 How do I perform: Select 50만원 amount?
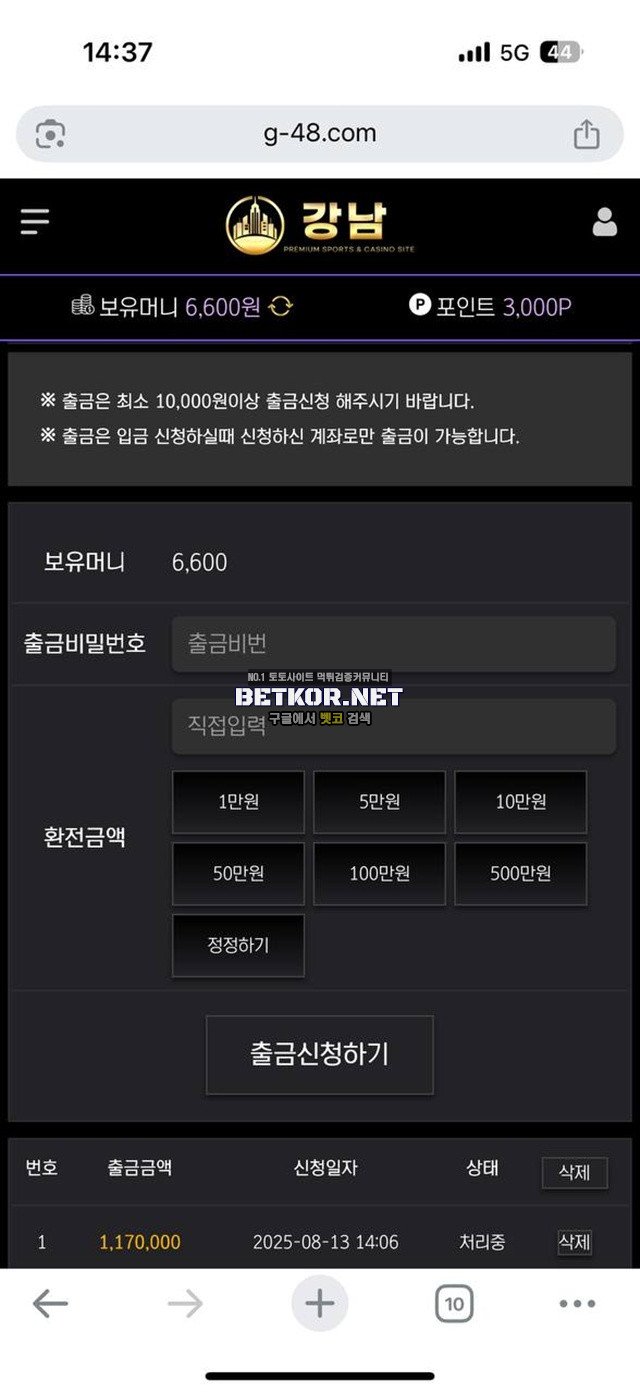pos(238,874)
